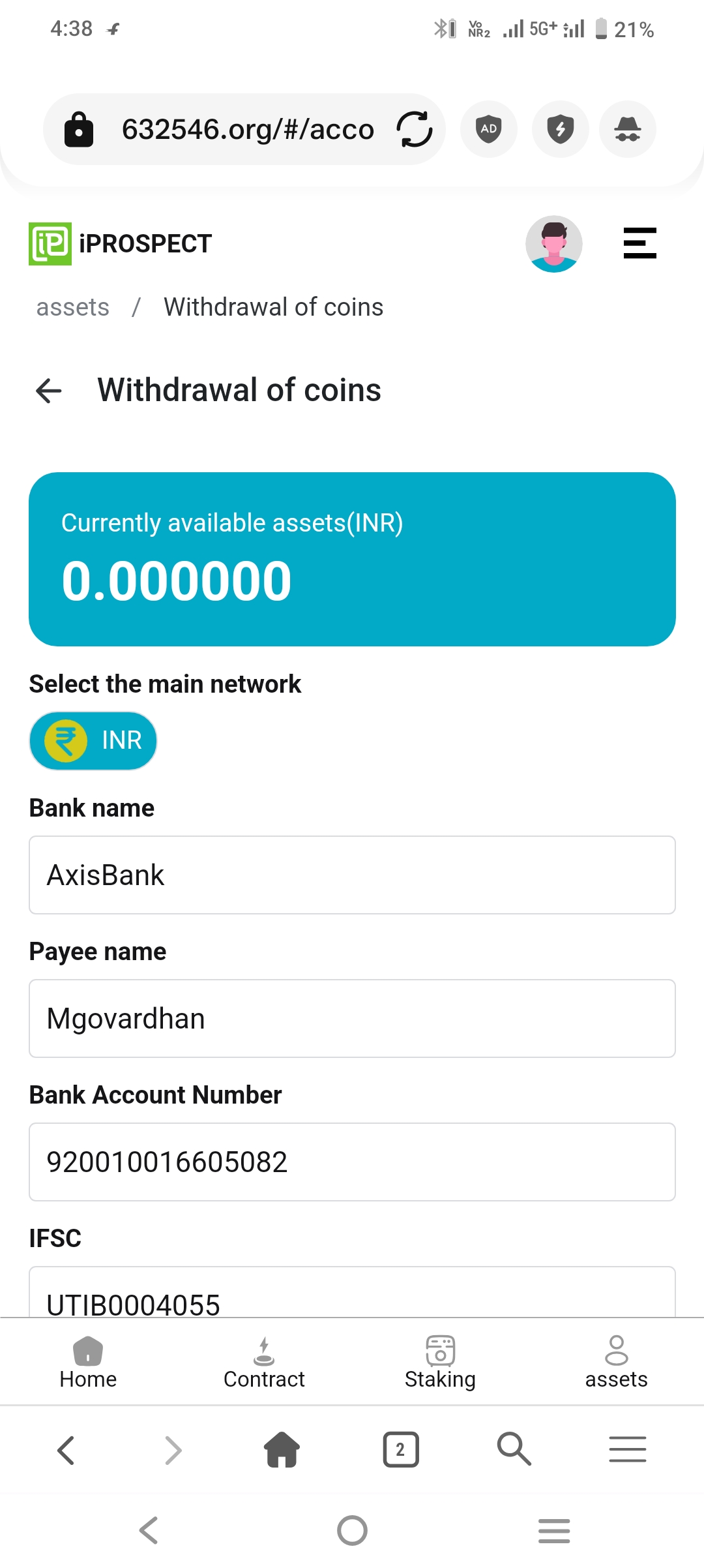Toggle the incognito mode icon
The height and width of the screenshot is (1568, 704).
[x=627, y=129]
